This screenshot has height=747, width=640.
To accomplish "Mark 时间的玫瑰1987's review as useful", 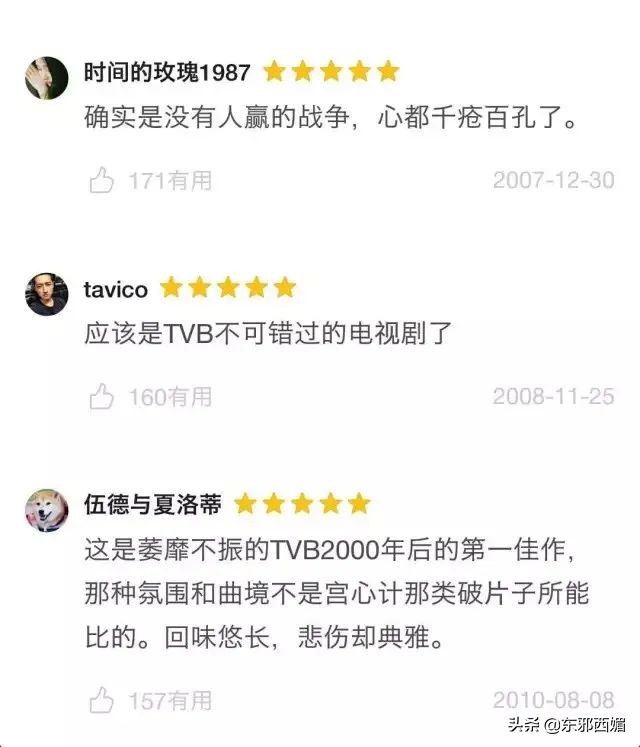I will [x=102, y=181].
